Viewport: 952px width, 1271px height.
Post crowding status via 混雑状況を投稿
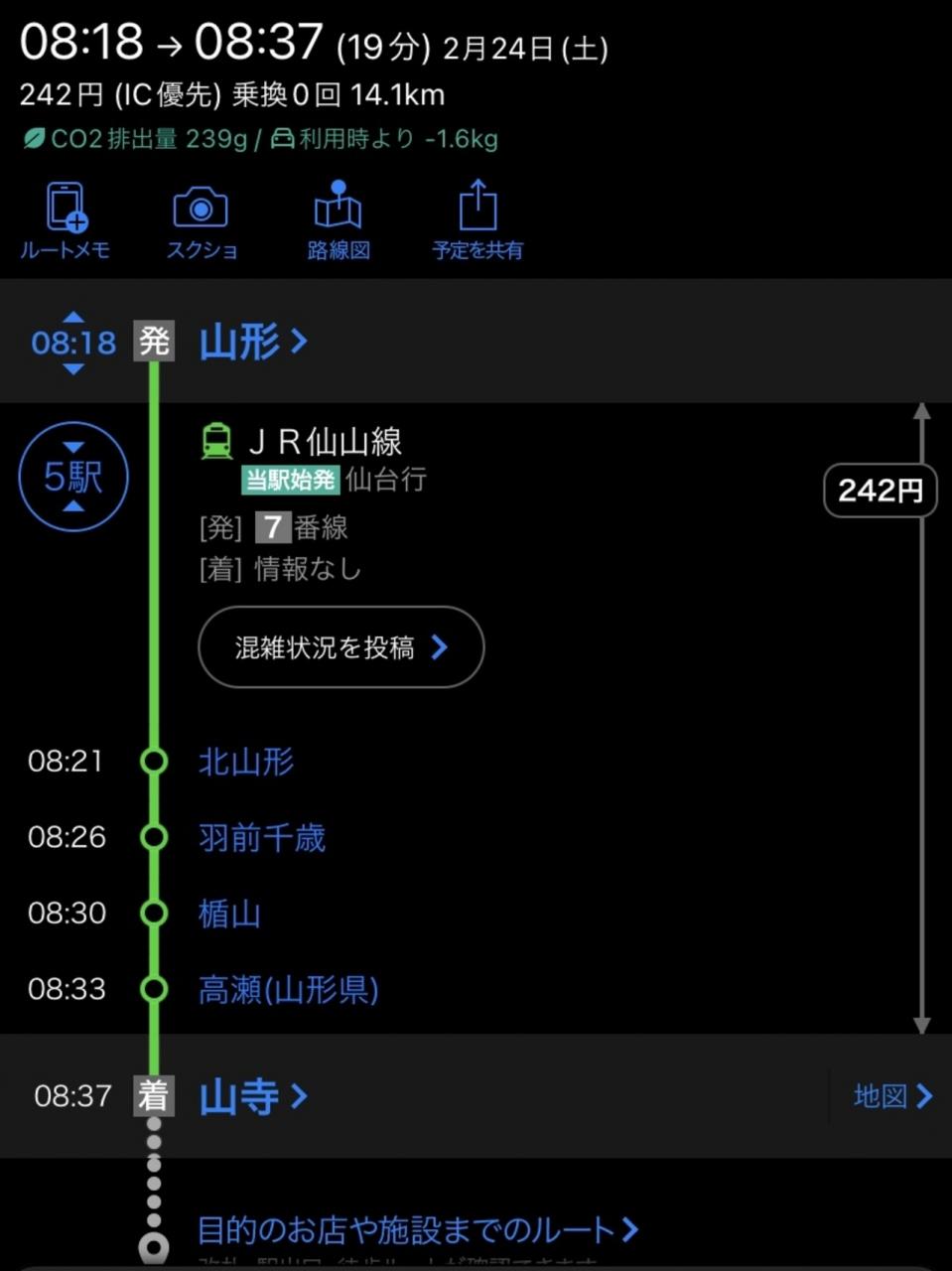pos(340,647)
